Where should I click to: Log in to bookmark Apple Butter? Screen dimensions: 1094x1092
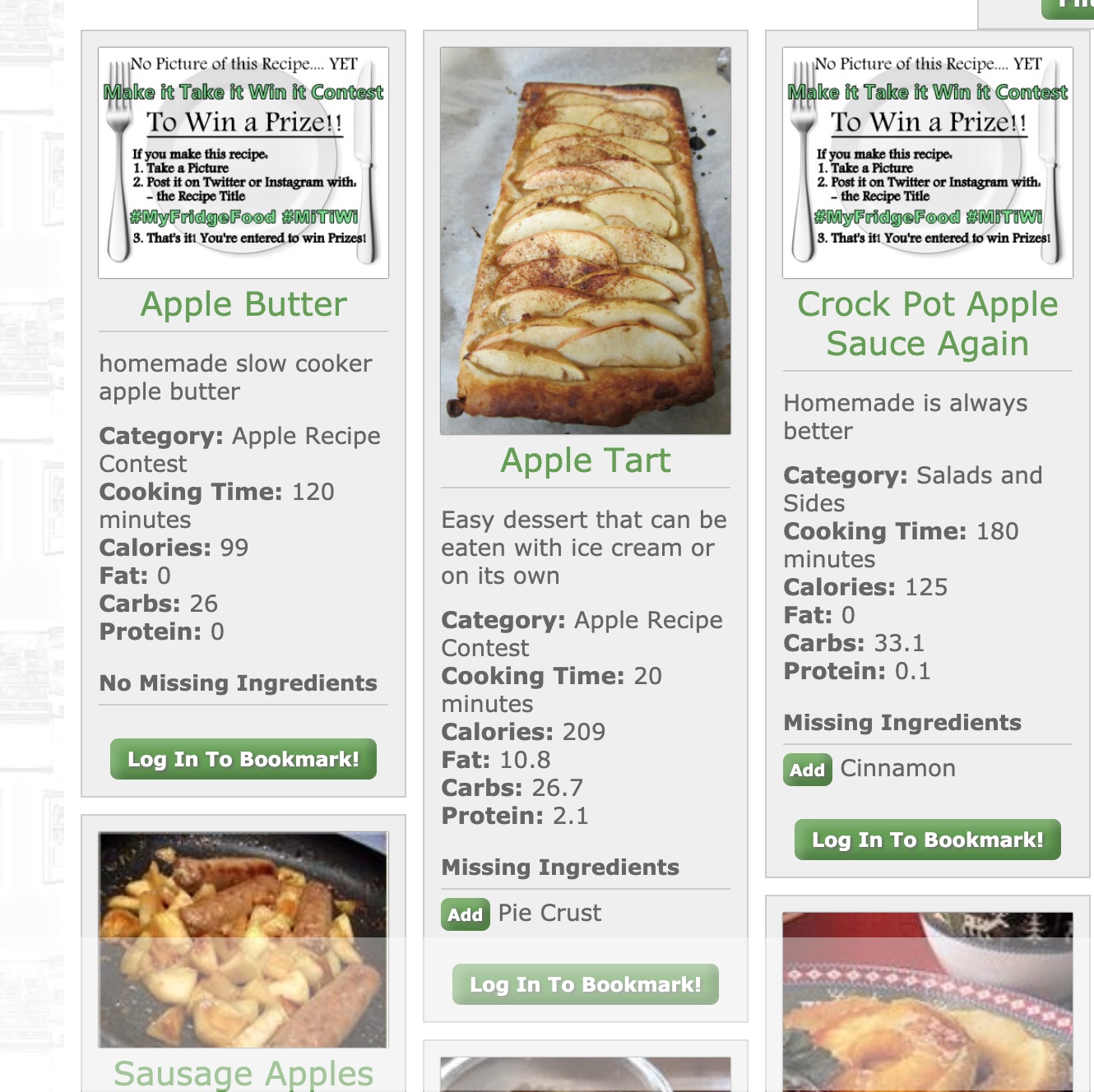243,759
